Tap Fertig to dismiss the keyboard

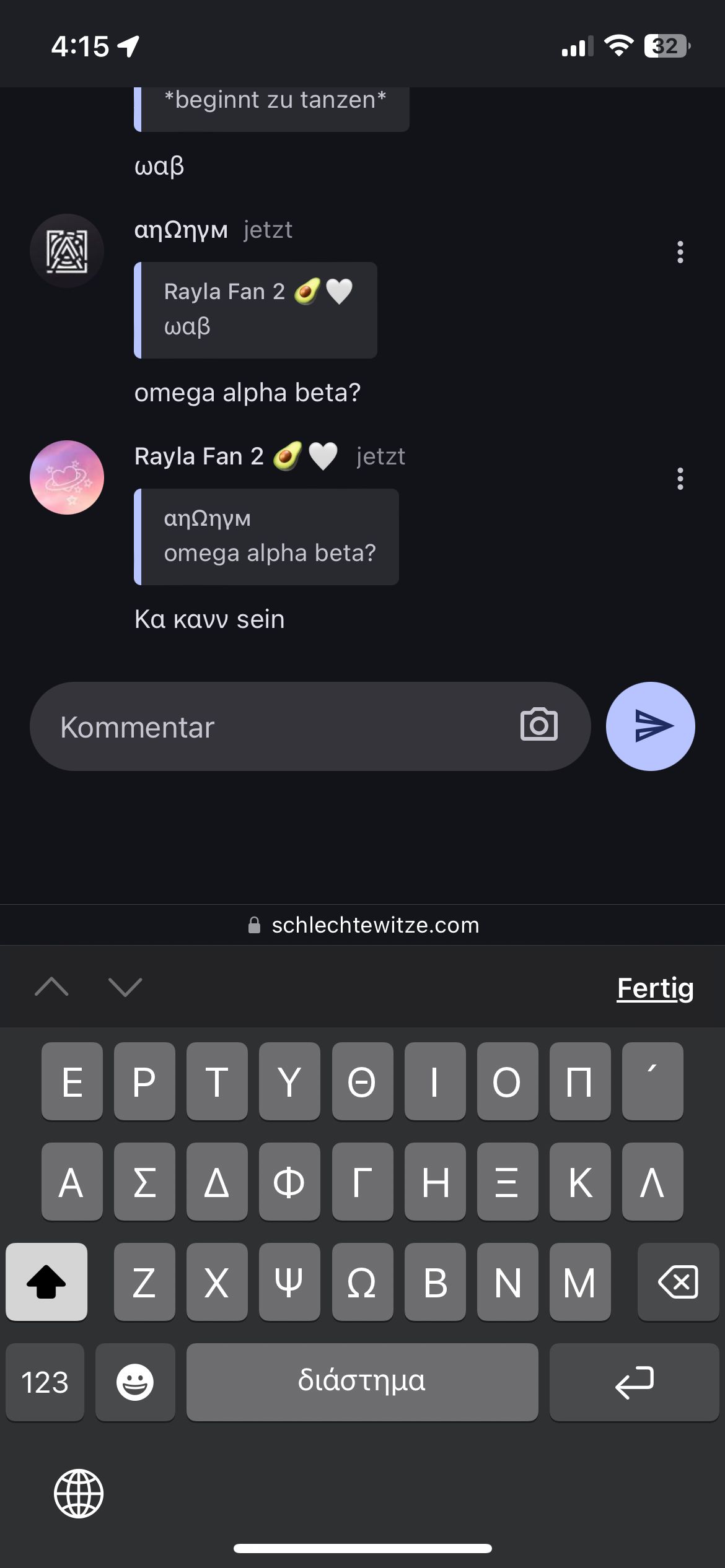tap(655, 988)
